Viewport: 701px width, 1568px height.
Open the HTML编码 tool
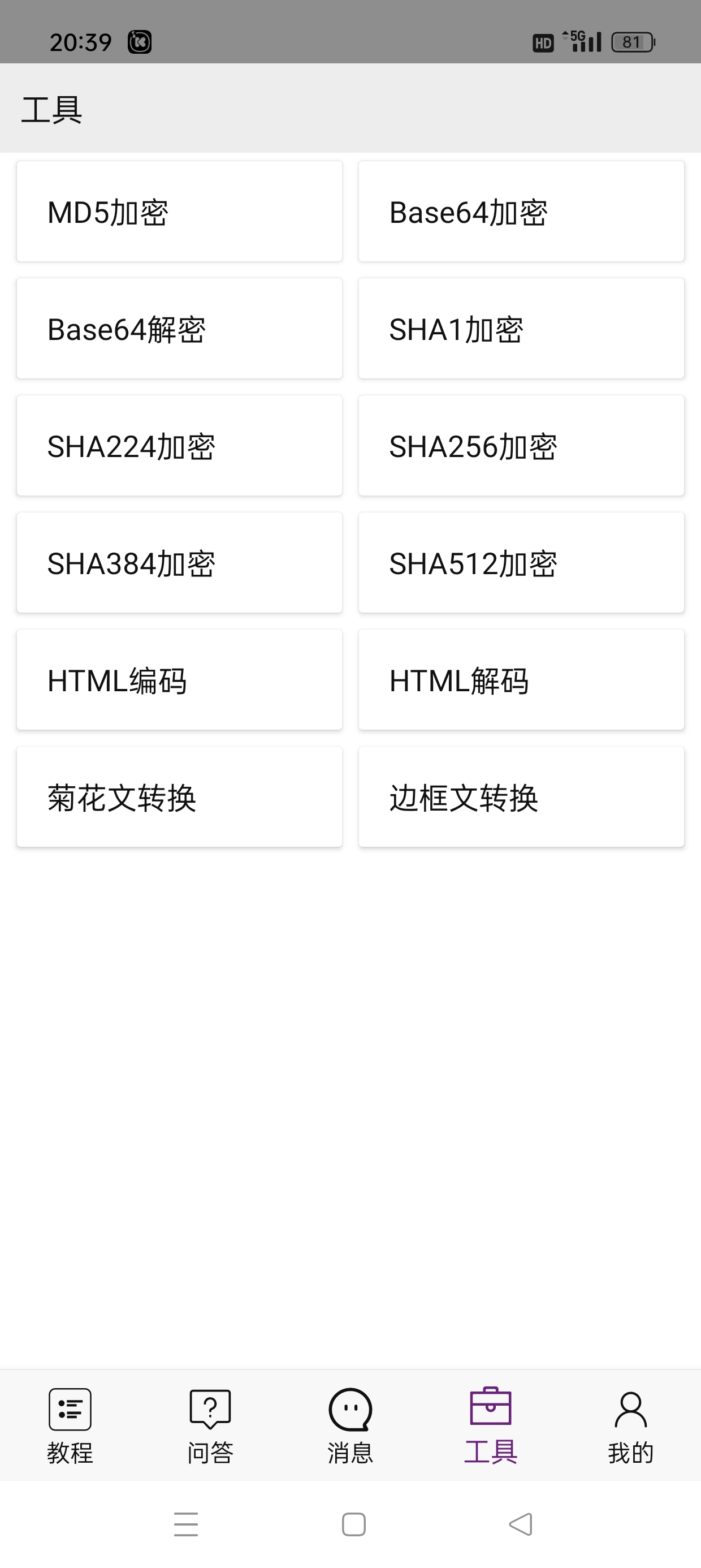pos(179,680)
